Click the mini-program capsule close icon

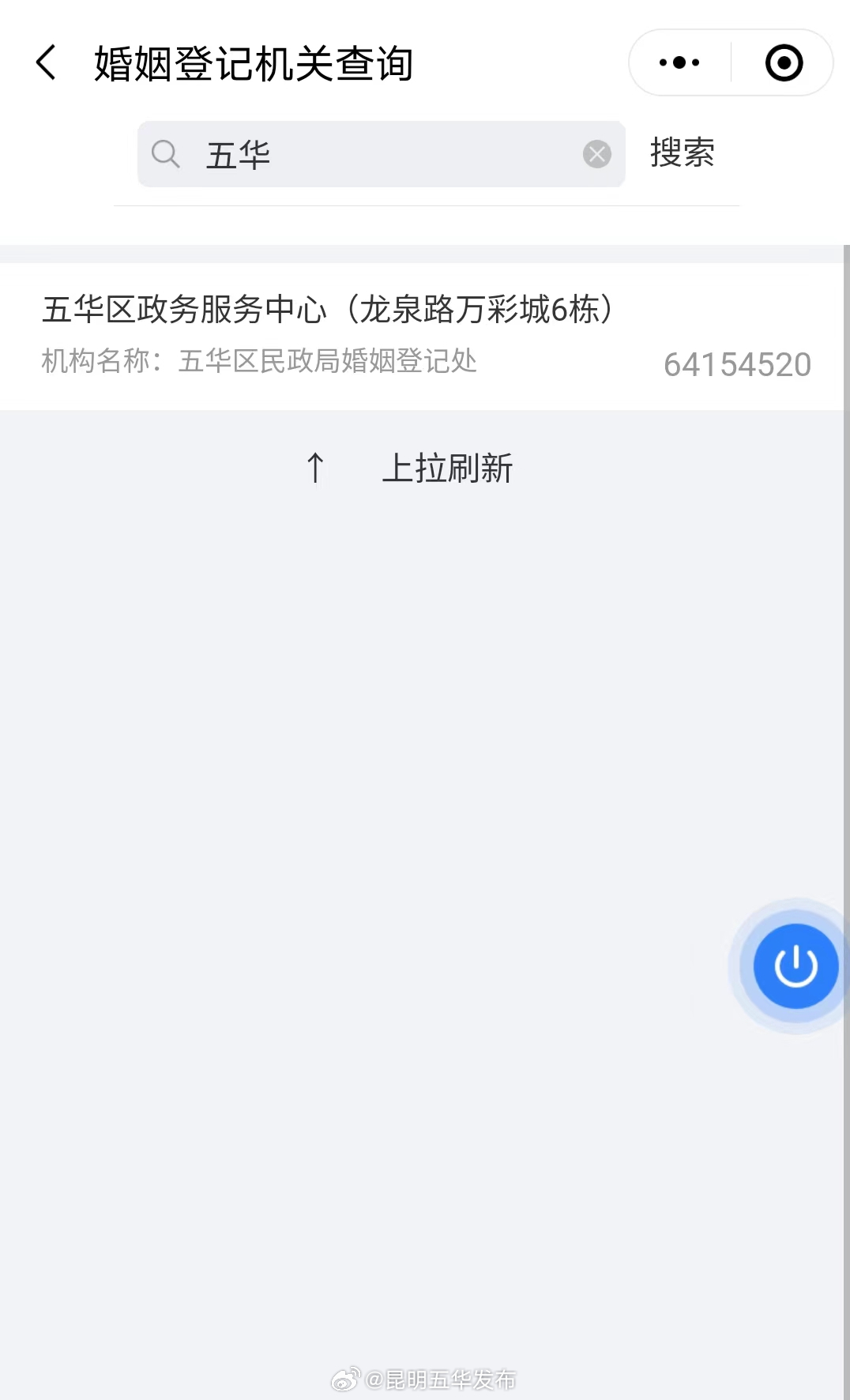[x=783, y=62]
